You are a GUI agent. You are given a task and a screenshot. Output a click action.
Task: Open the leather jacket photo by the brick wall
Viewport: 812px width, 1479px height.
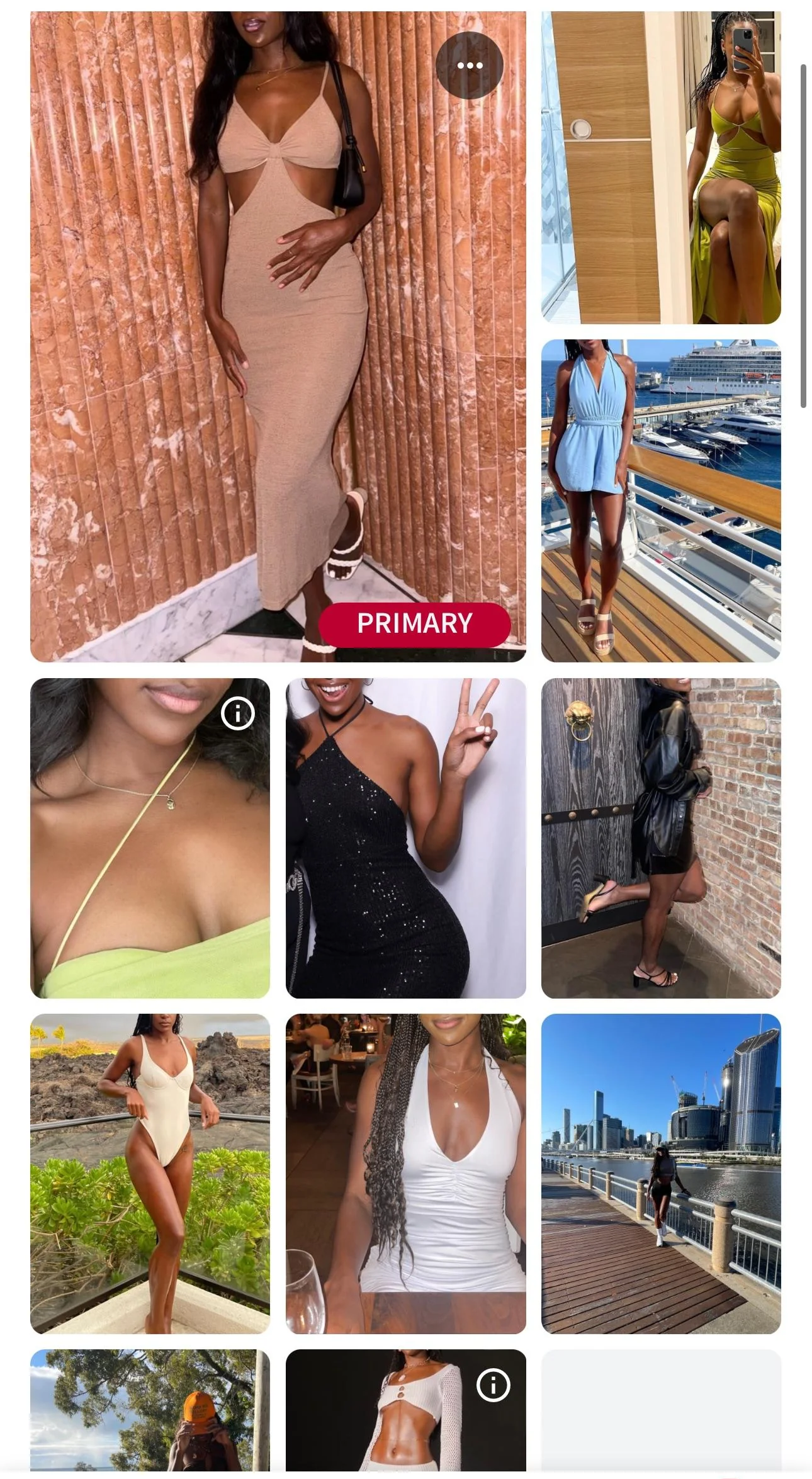661,837
